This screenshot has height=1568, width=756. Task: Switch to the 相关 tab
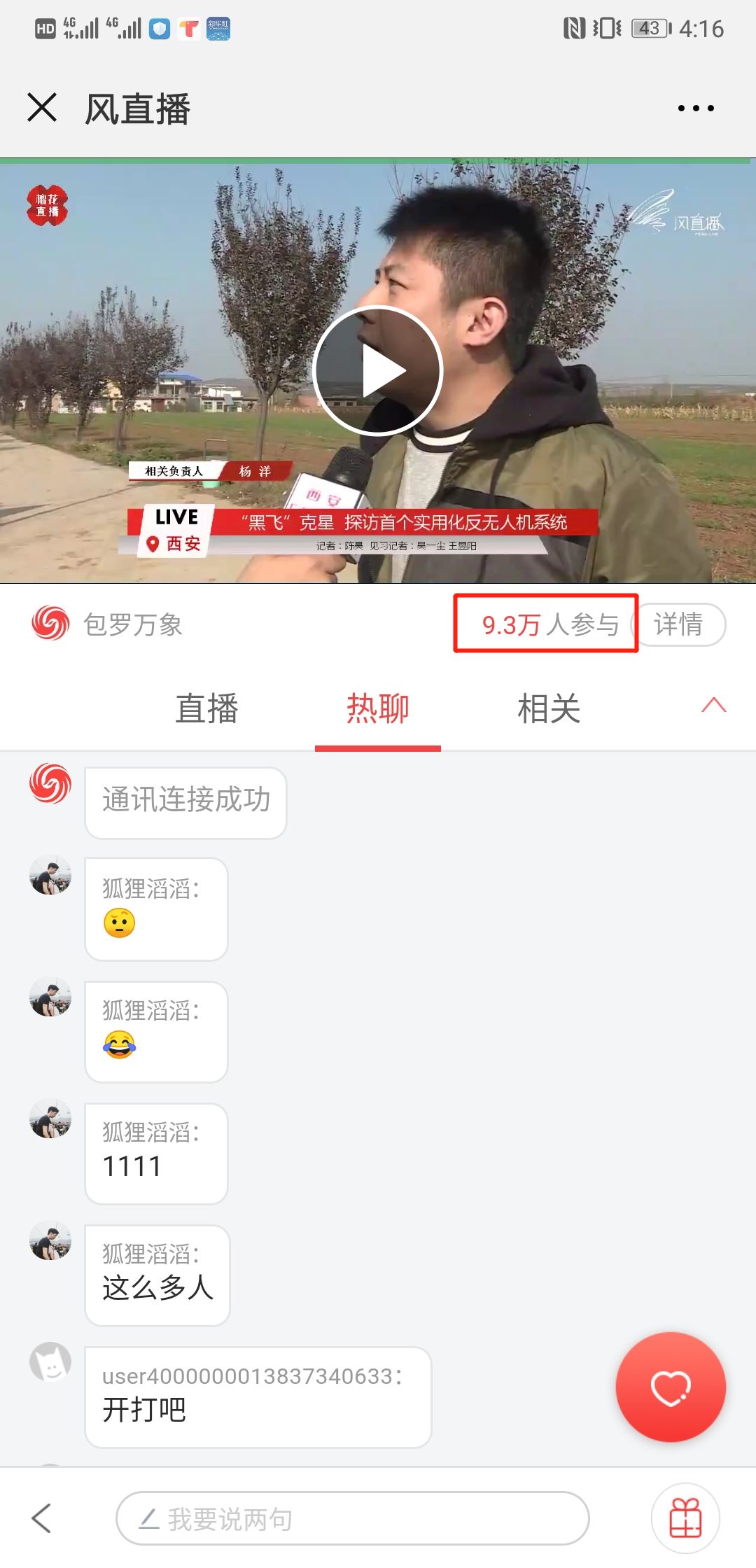click(x=549, y=708)
